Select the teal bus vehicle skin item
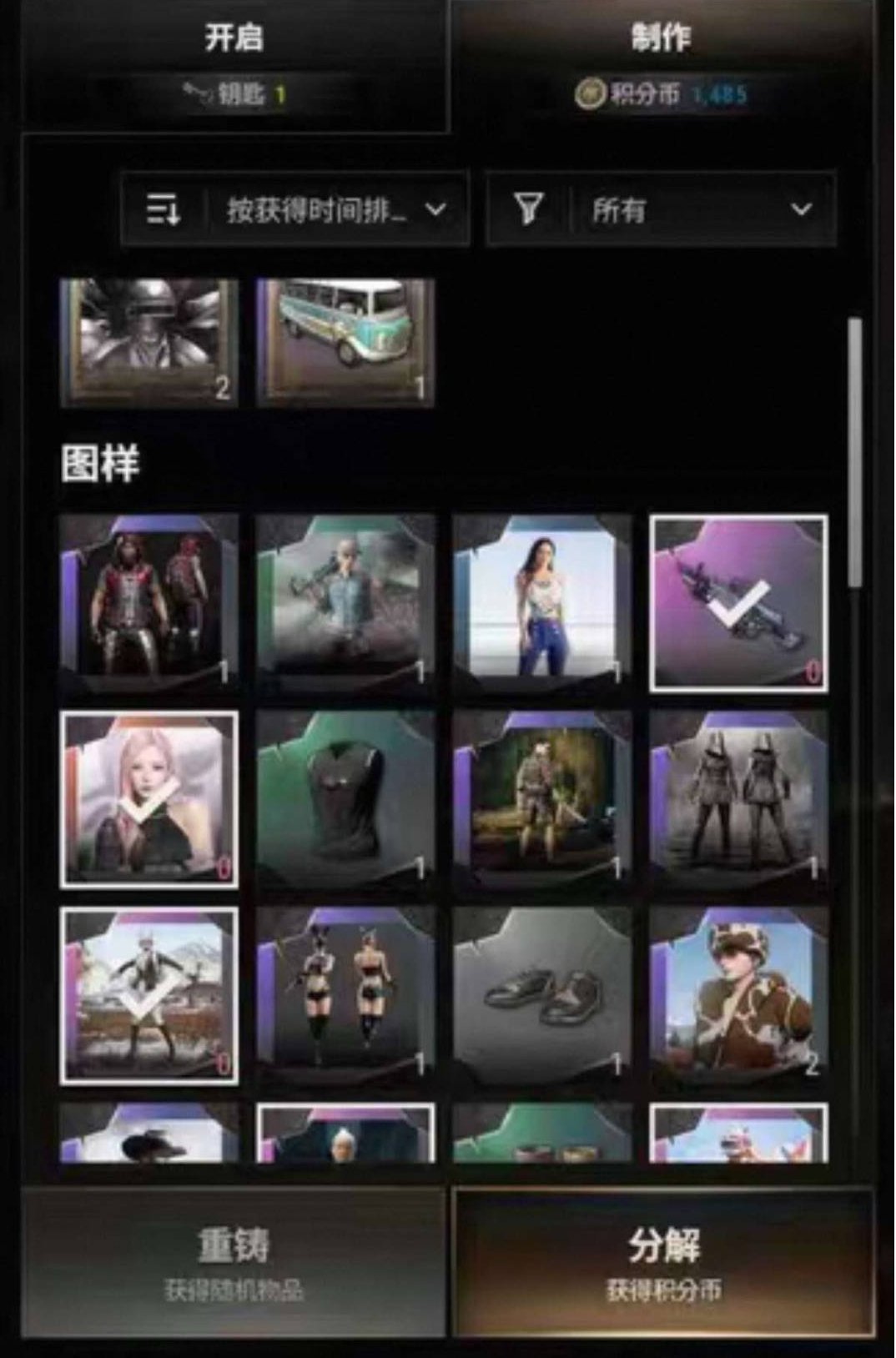 345,340
